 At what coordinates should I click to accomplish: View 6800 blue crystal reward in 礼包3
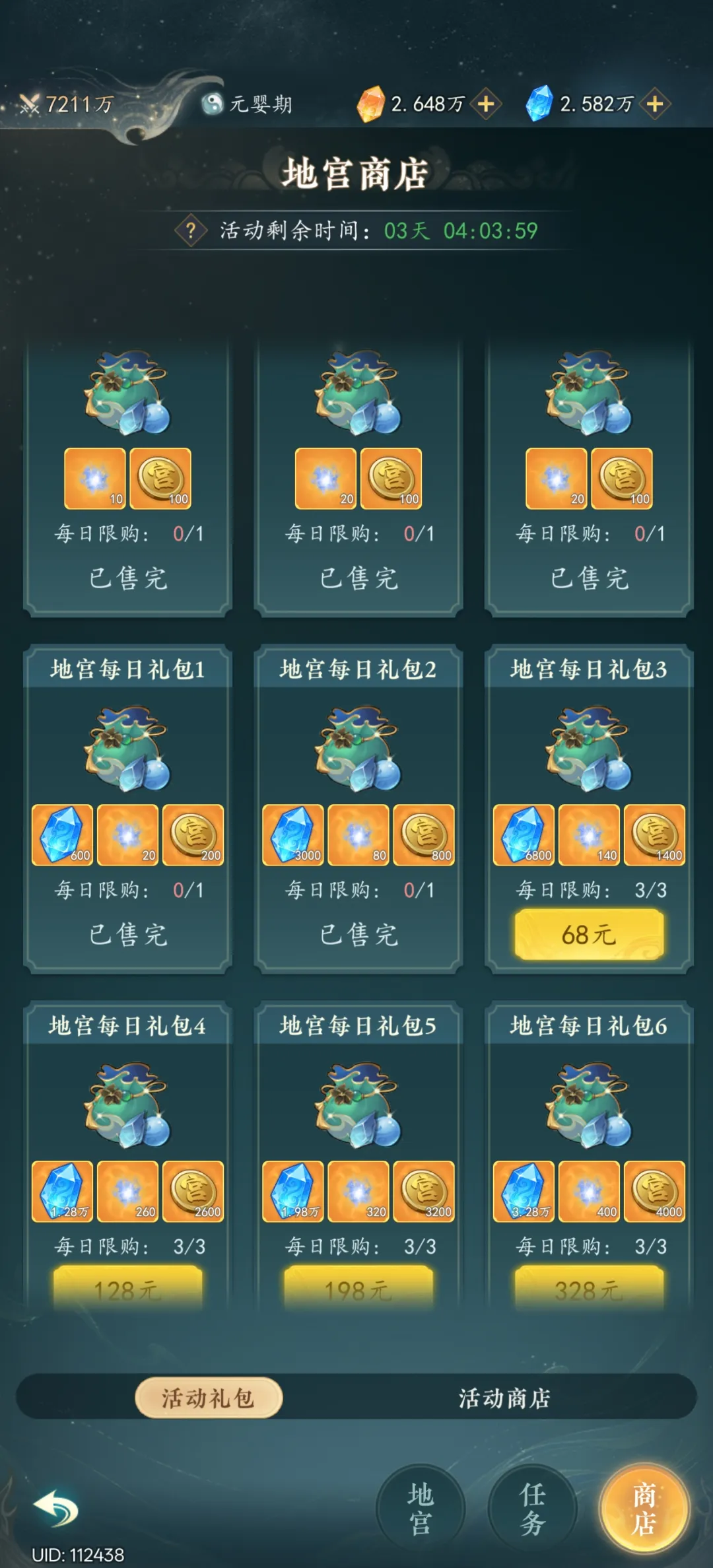pos(524,835)
